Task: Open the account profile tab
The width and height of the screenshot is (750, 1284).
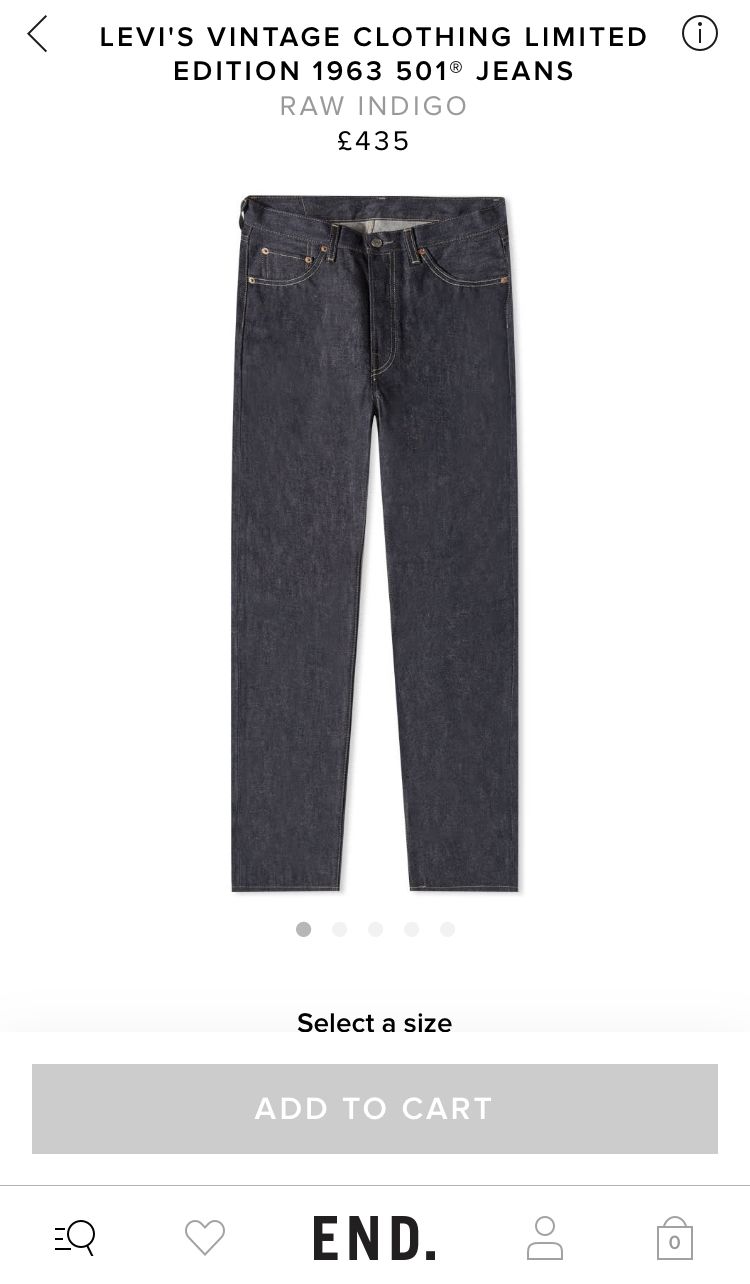Action: pos(545,1238)
